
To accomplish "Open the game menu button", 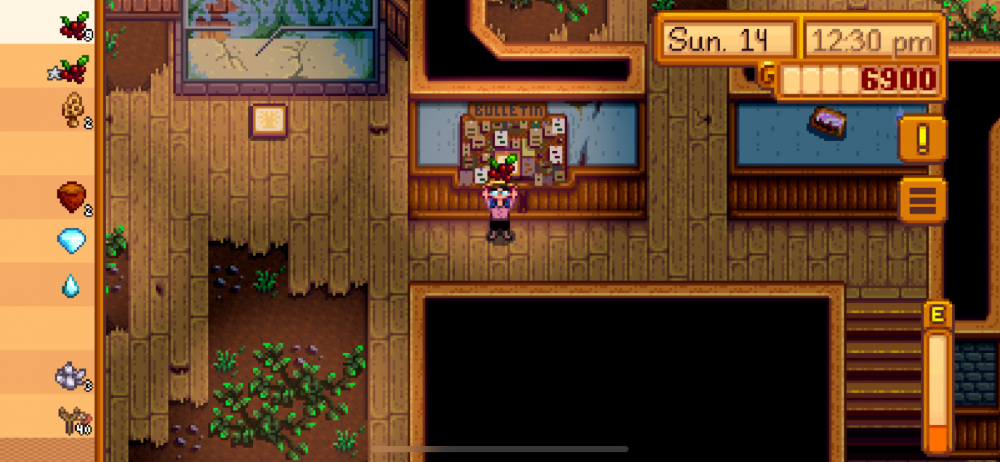I will [921, 200].
